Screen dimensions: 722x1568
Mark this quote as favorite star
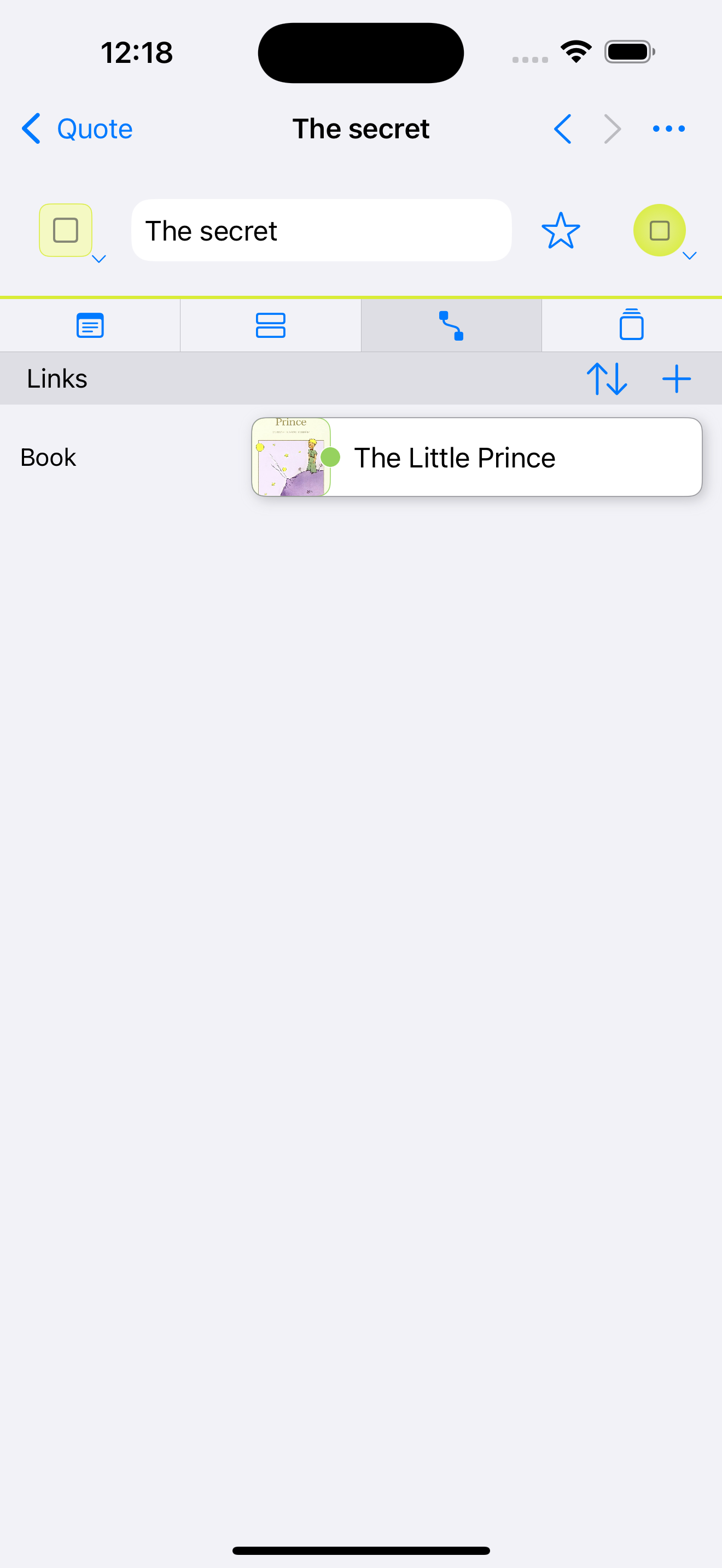click(560, 231)
